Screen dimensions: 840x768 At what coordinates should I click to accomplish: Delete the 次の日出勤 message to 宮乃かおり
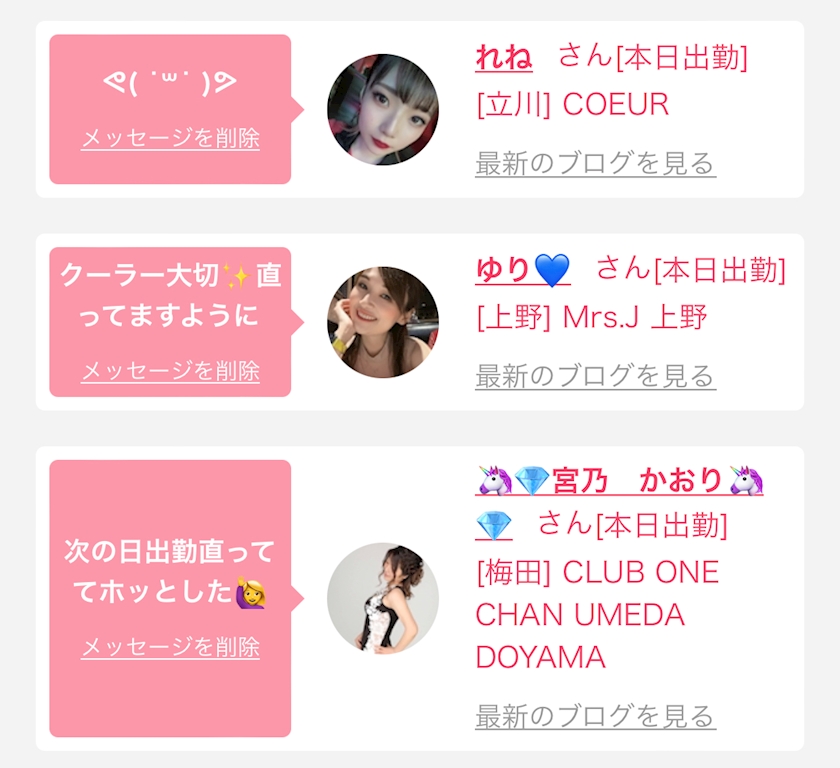coord(170,647)
